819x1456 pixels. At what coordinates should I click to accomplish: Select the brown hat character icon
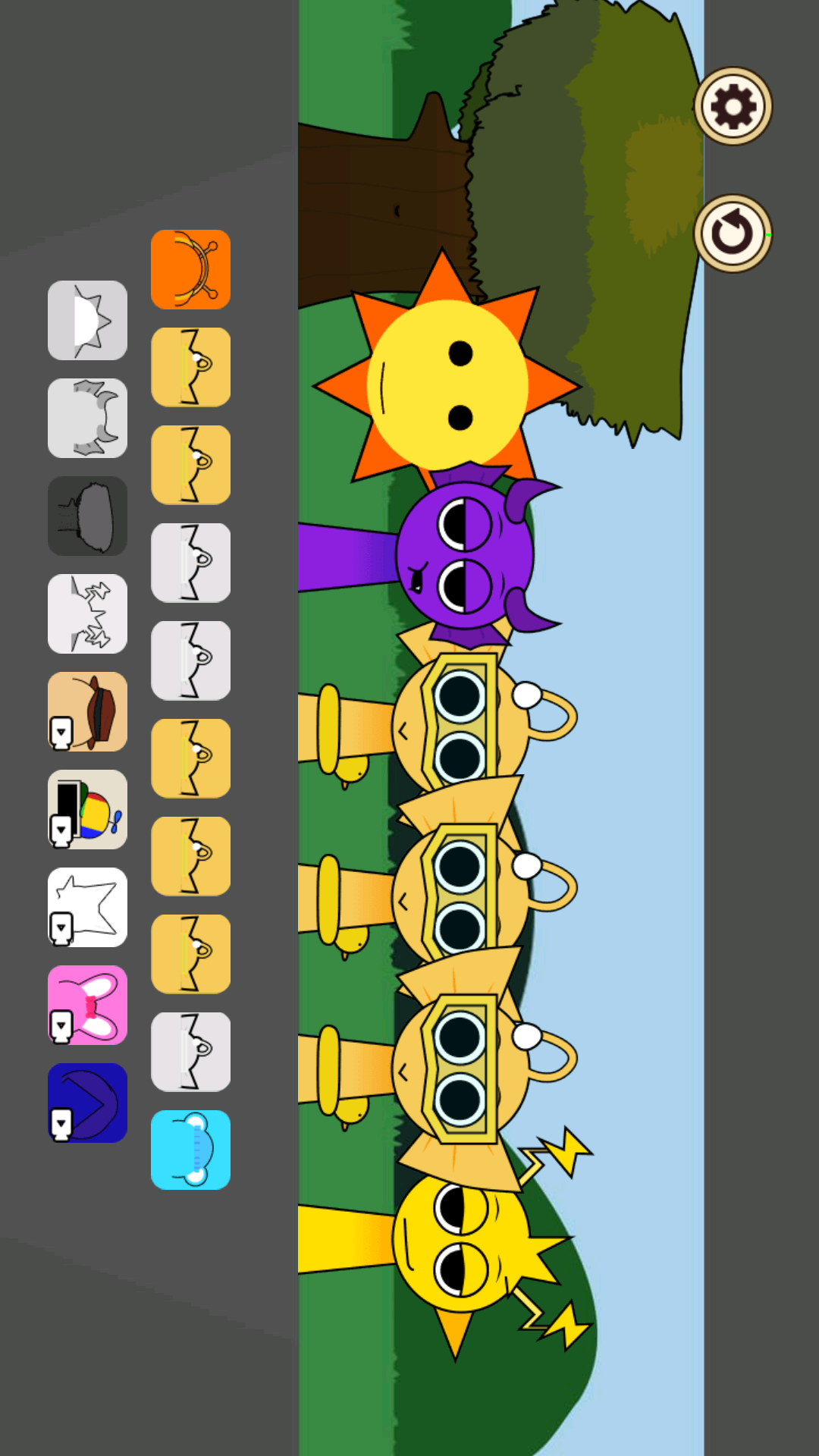(87, 711)
